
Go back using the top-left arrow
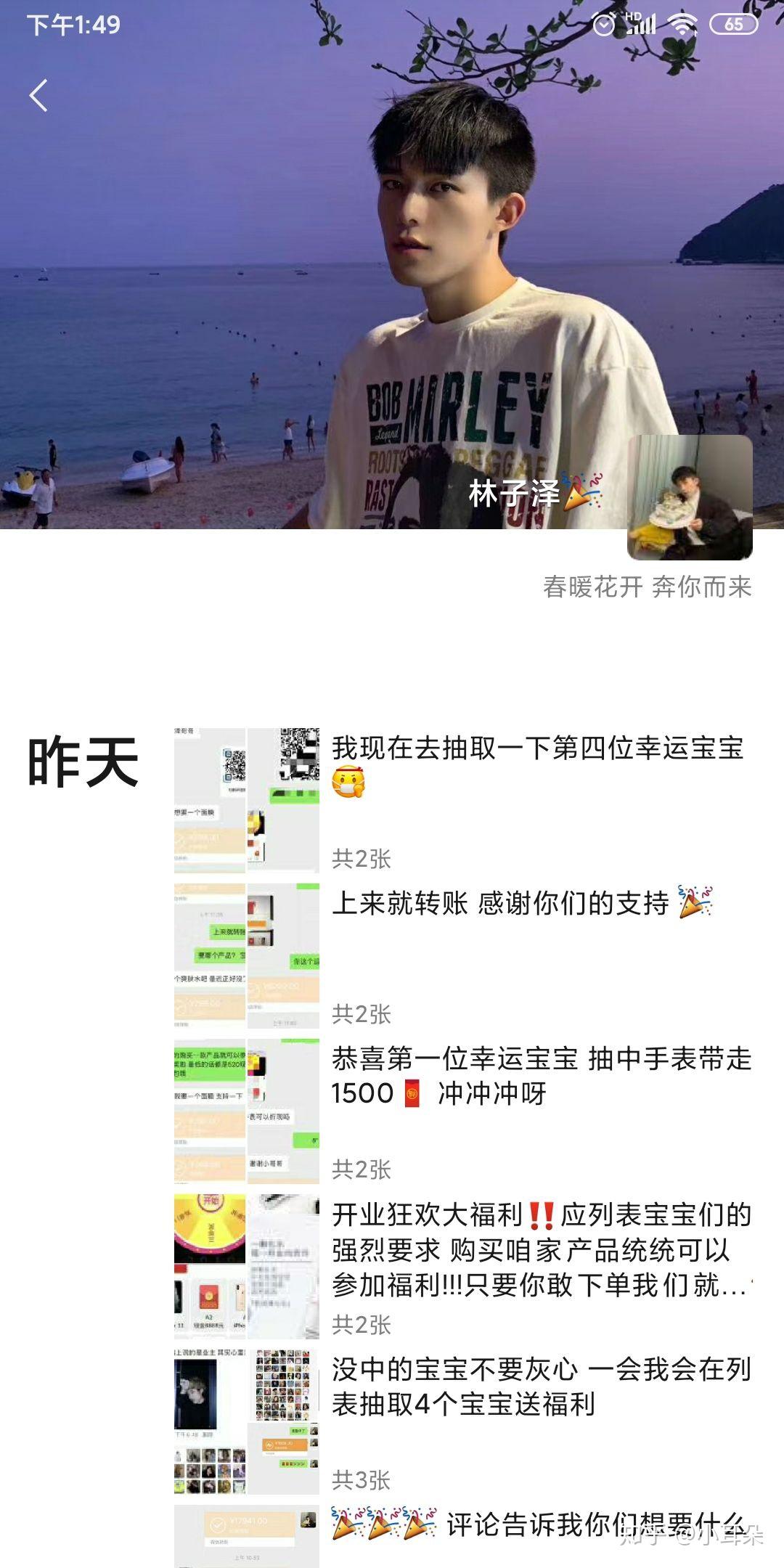tap(38, 95)
